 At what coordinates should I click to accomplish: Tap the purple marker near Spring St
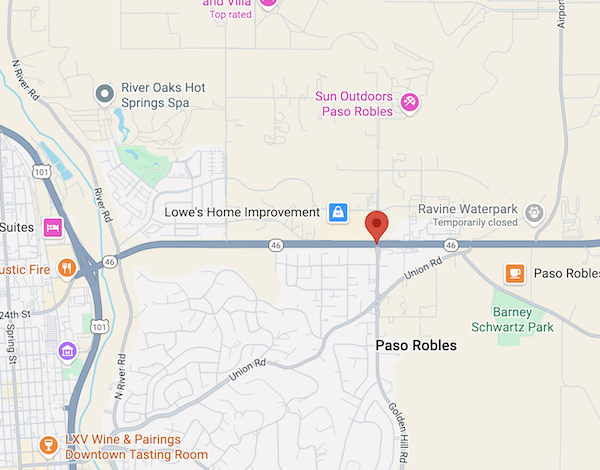coord(67,350)
